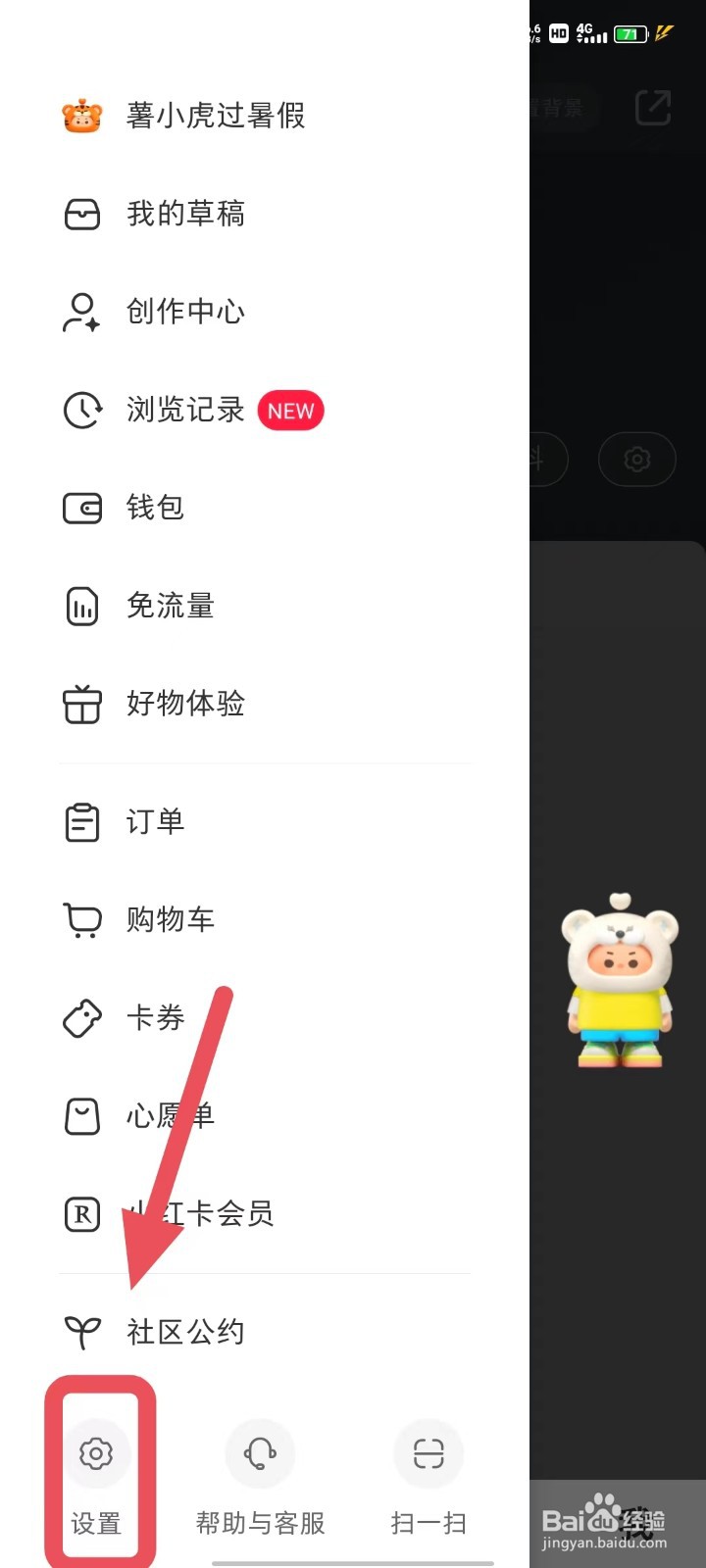Open 我的草稿 drafts text link

coord(186,214)
